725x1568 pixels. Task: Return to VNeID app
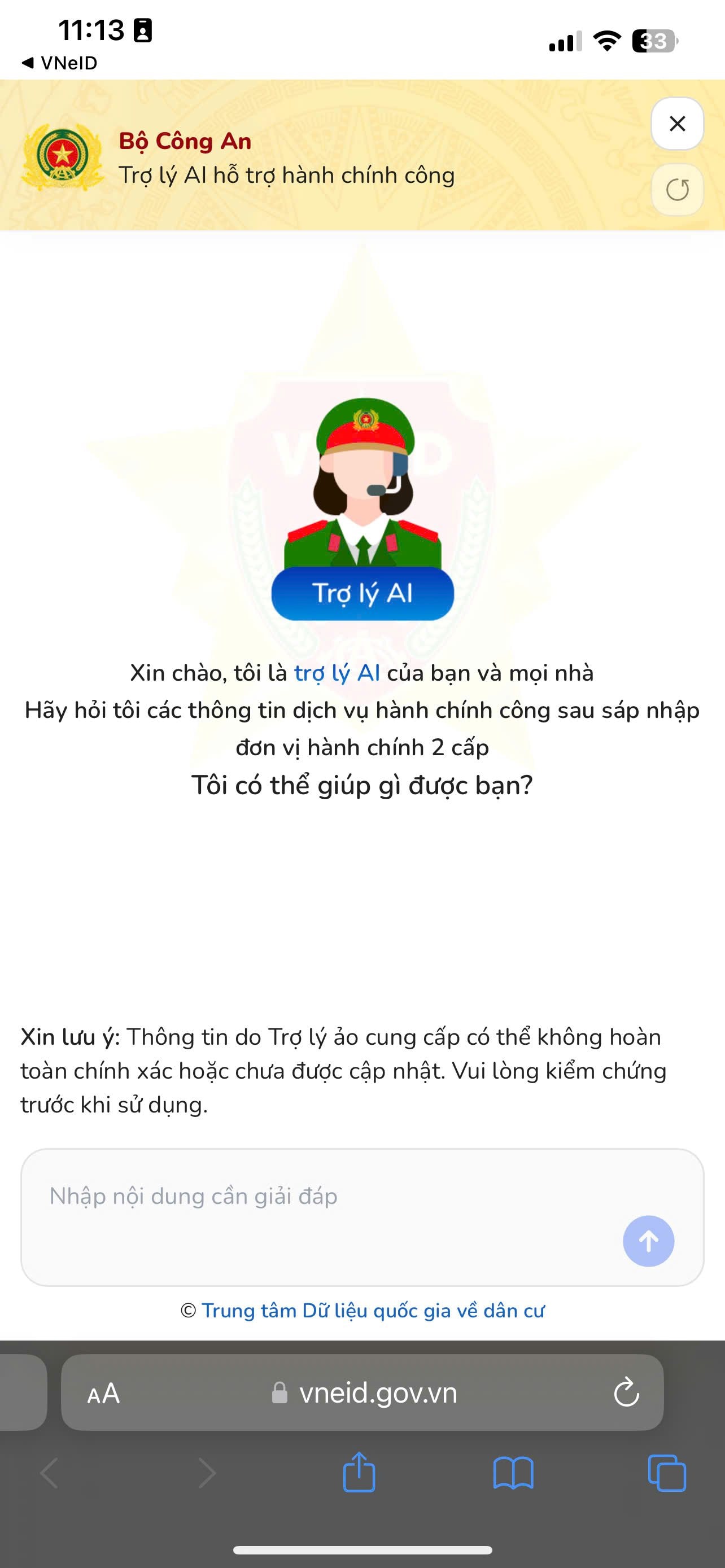[60, 63]
